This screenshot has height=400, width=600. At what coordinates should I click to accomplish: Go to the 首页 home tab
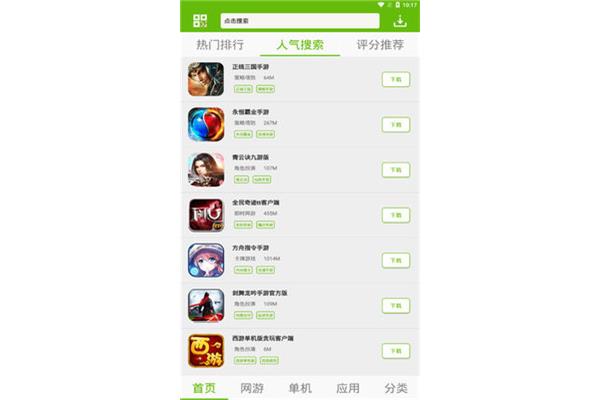click(204, 388)
